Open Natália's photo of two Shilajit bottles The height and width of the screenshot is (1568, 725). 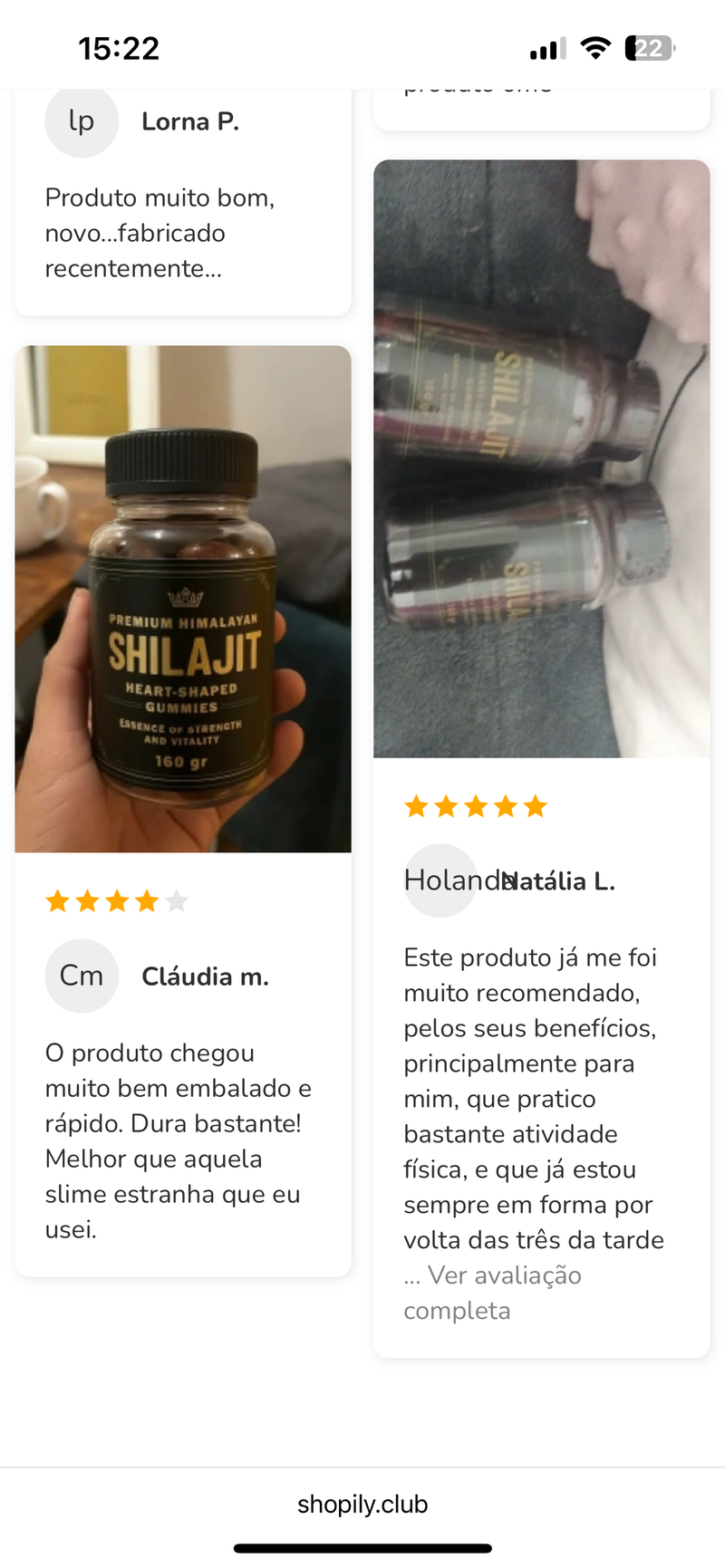pos(541,458)
